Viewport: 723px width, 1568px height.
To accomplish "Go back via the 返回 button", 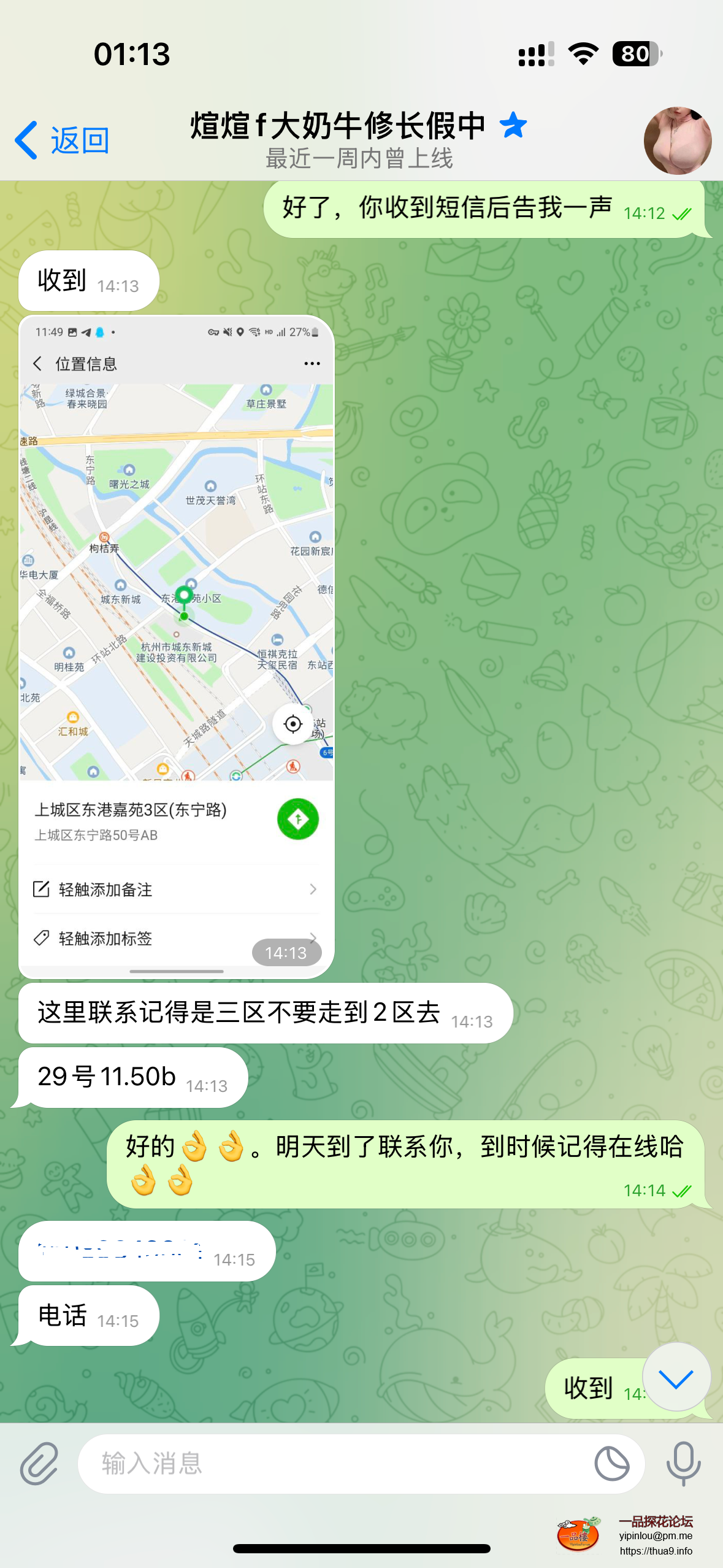I will coord(63,140).
